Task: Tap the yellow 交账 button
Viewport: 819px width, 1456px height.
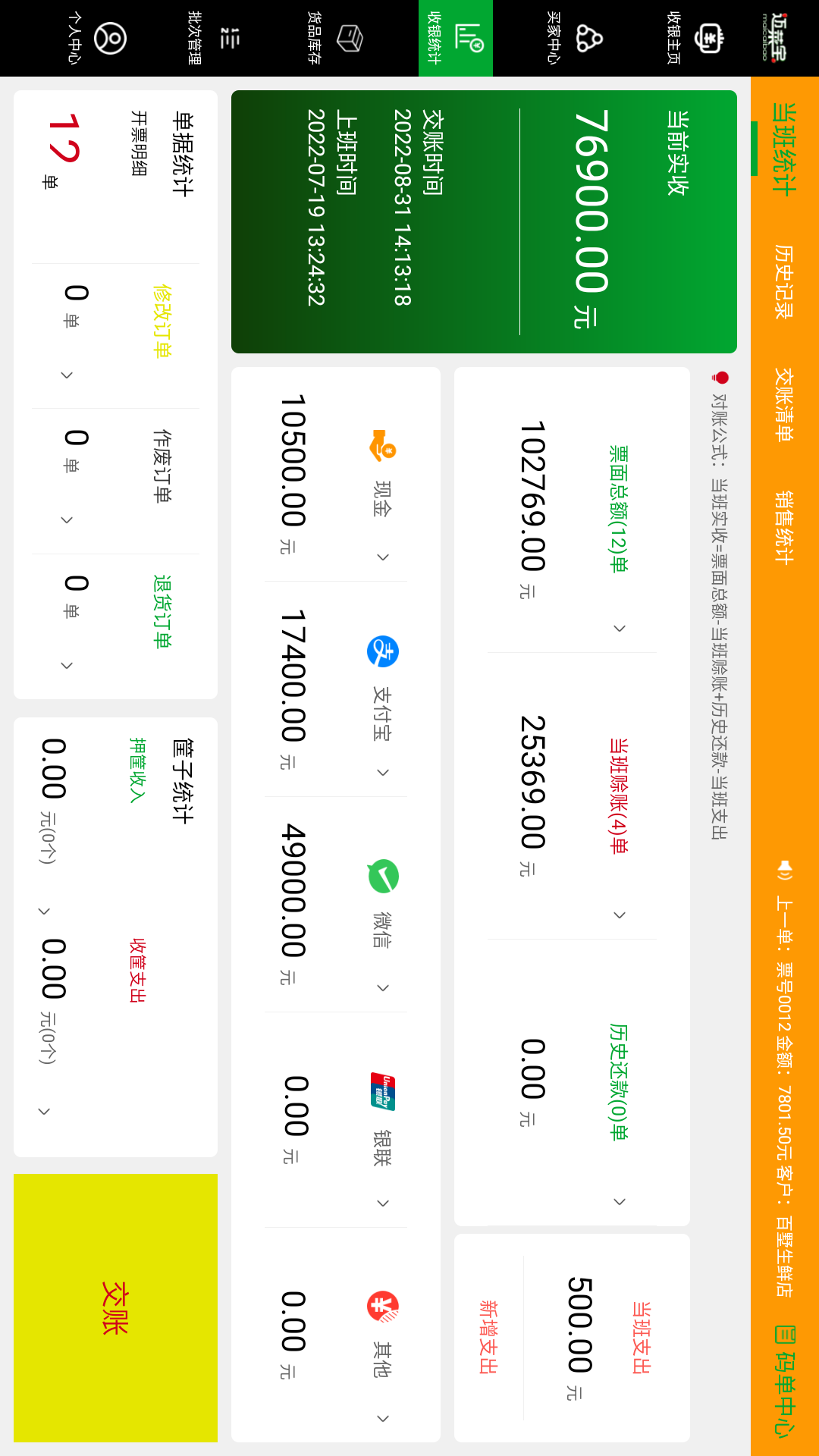Action: pos(115,1307)
